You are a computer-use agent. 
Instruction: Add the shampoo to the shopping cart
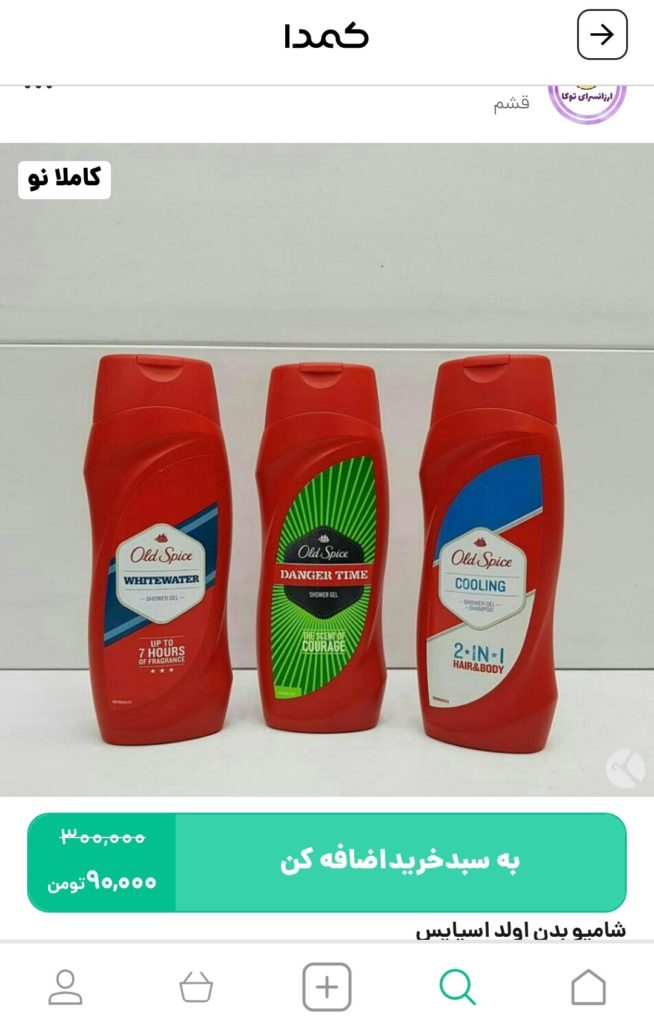coord(400,861)
